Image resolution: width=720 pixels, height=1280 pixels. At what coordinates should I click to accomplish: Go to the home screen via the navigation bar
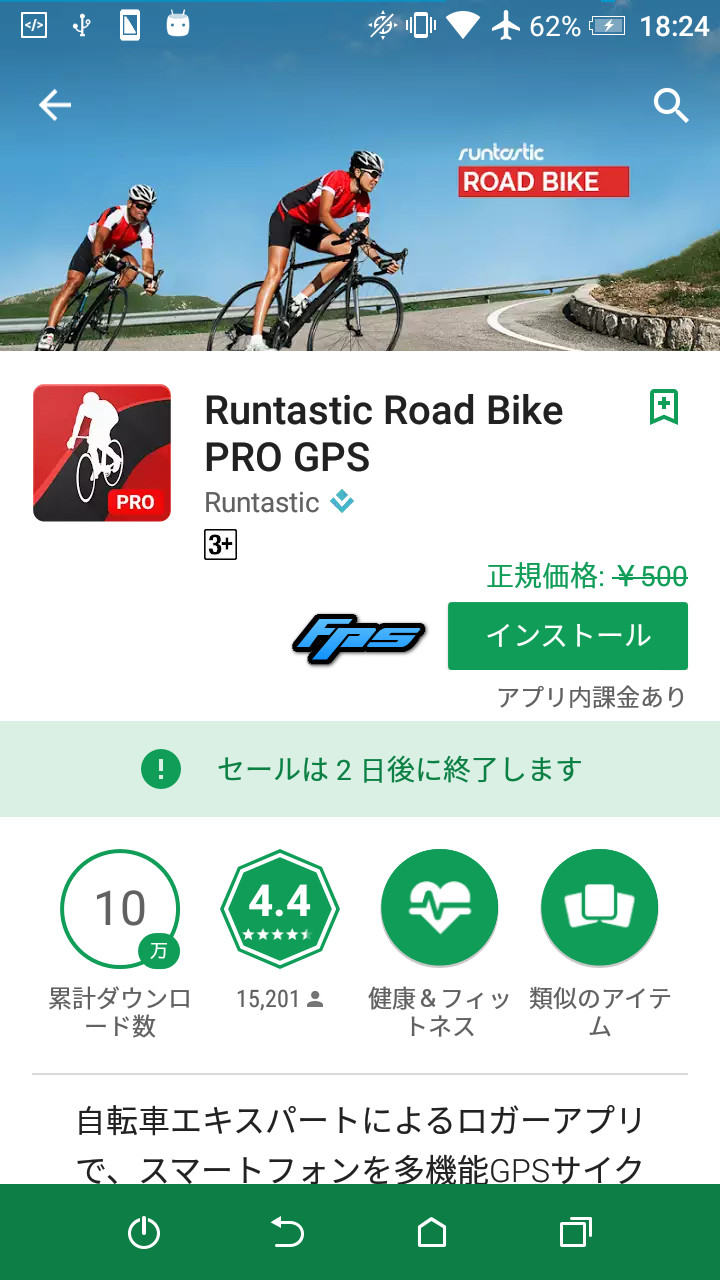431,1233
